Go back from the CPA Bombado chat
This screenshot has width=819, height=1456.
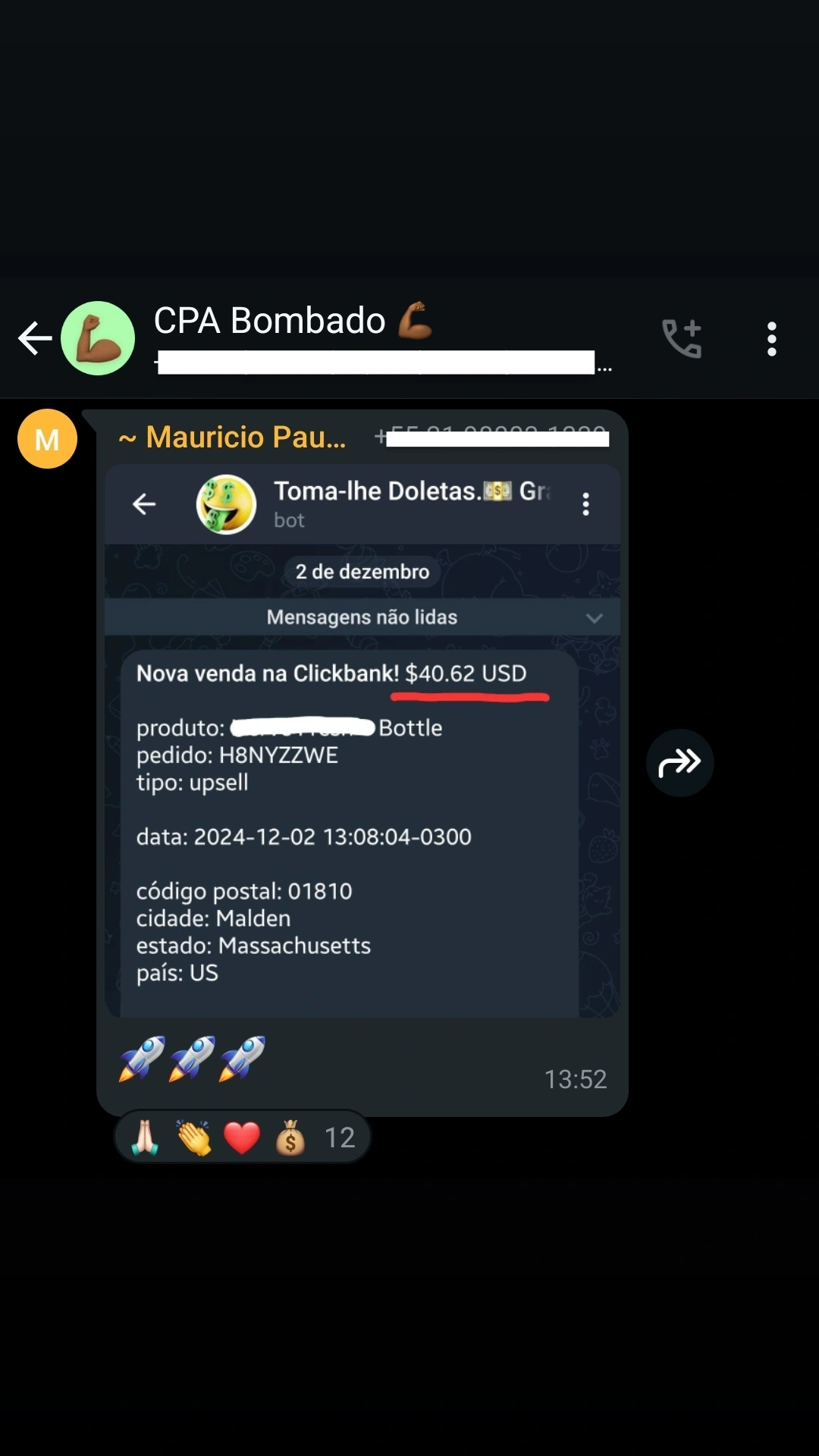(x=34, y=338)
